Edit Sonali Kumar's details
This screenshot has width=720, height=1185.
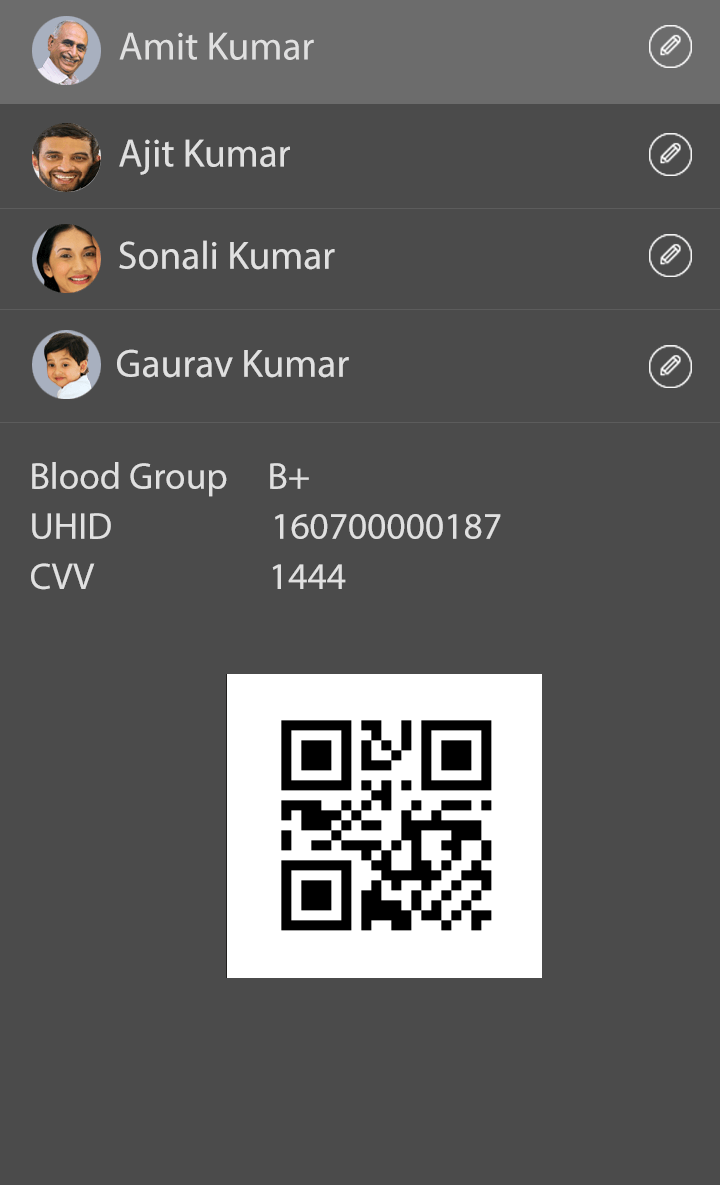pyautogui.click(x=670, y=256)
